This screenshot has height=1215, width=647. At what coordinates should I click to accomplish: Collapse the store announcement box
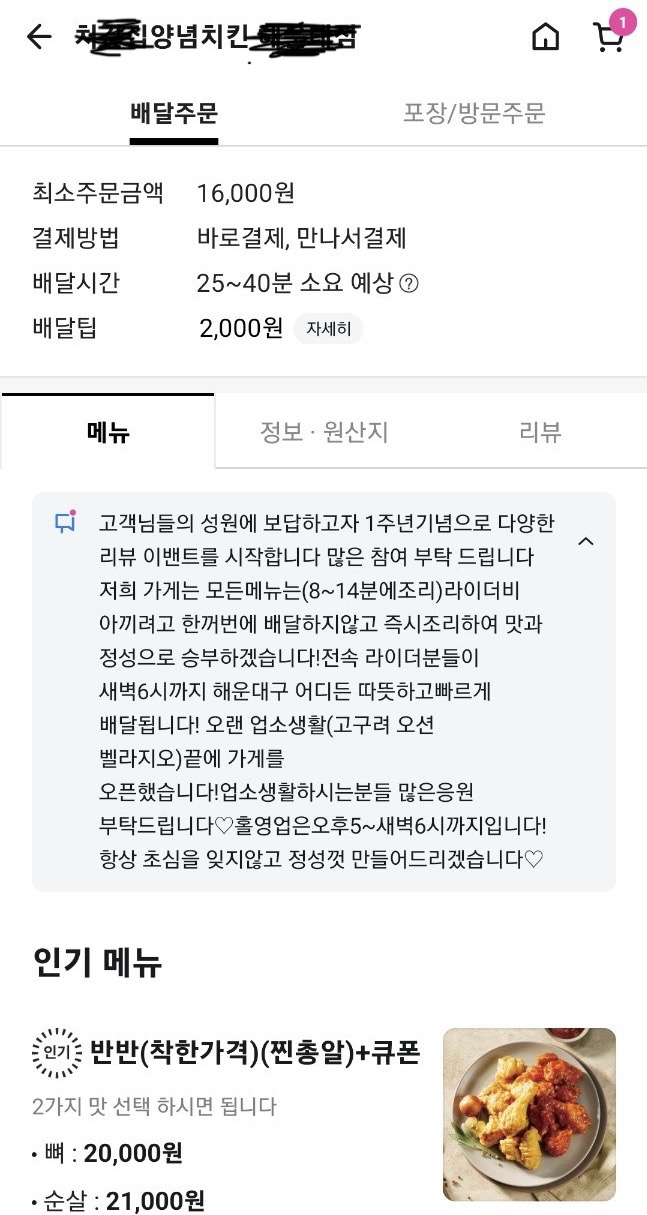586,541
